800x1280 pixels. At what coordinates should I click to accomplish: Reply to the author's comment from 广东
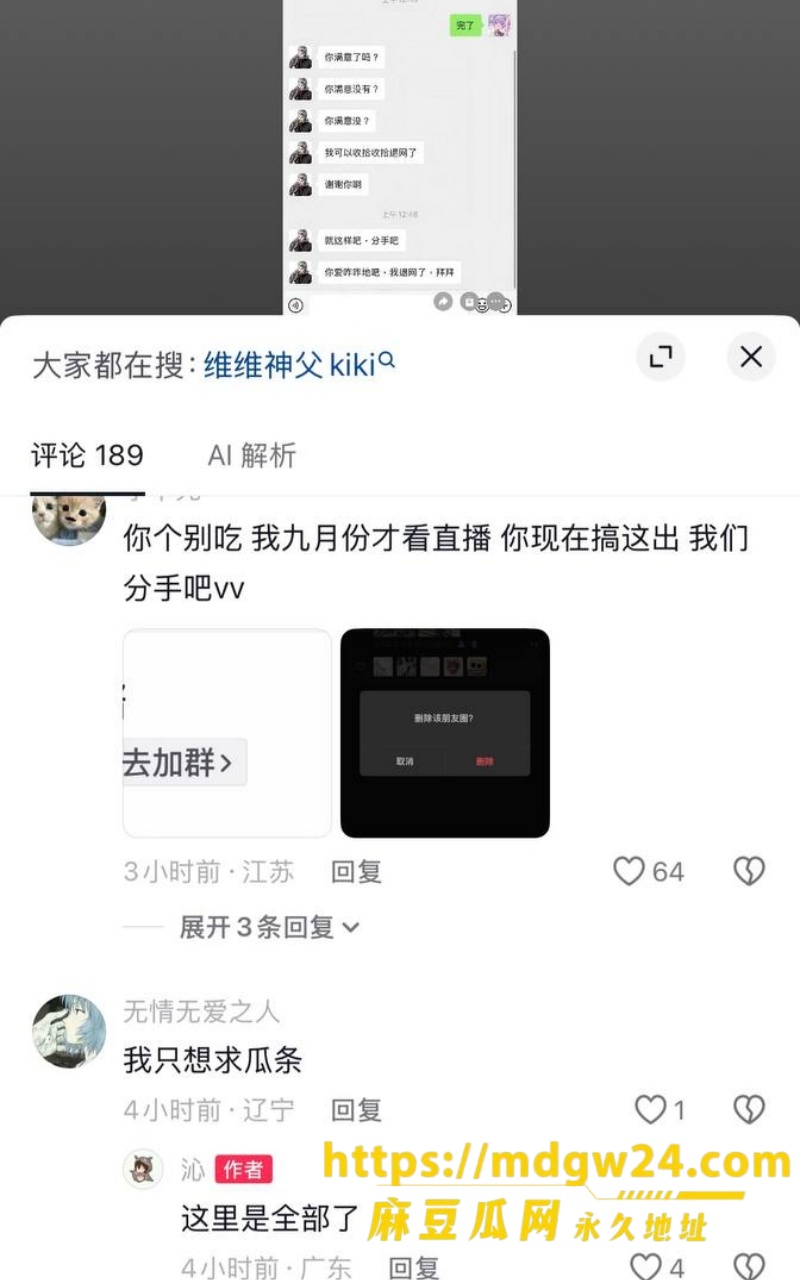click(x=414, y=1268)
